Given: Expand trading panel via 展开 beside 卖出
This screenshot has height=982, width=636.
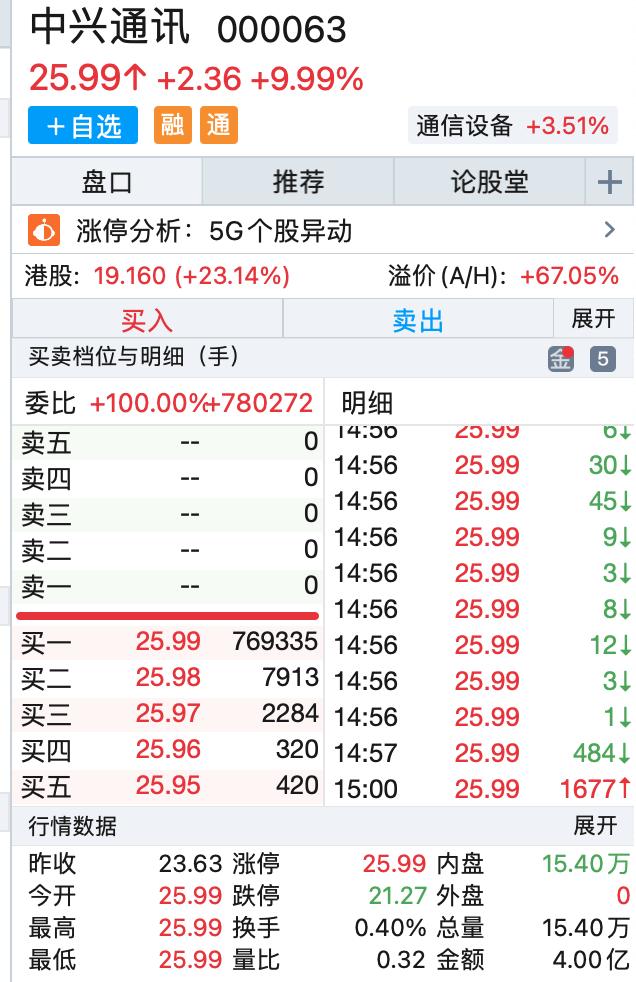Looking at the screenshot, I should [593, 319].
